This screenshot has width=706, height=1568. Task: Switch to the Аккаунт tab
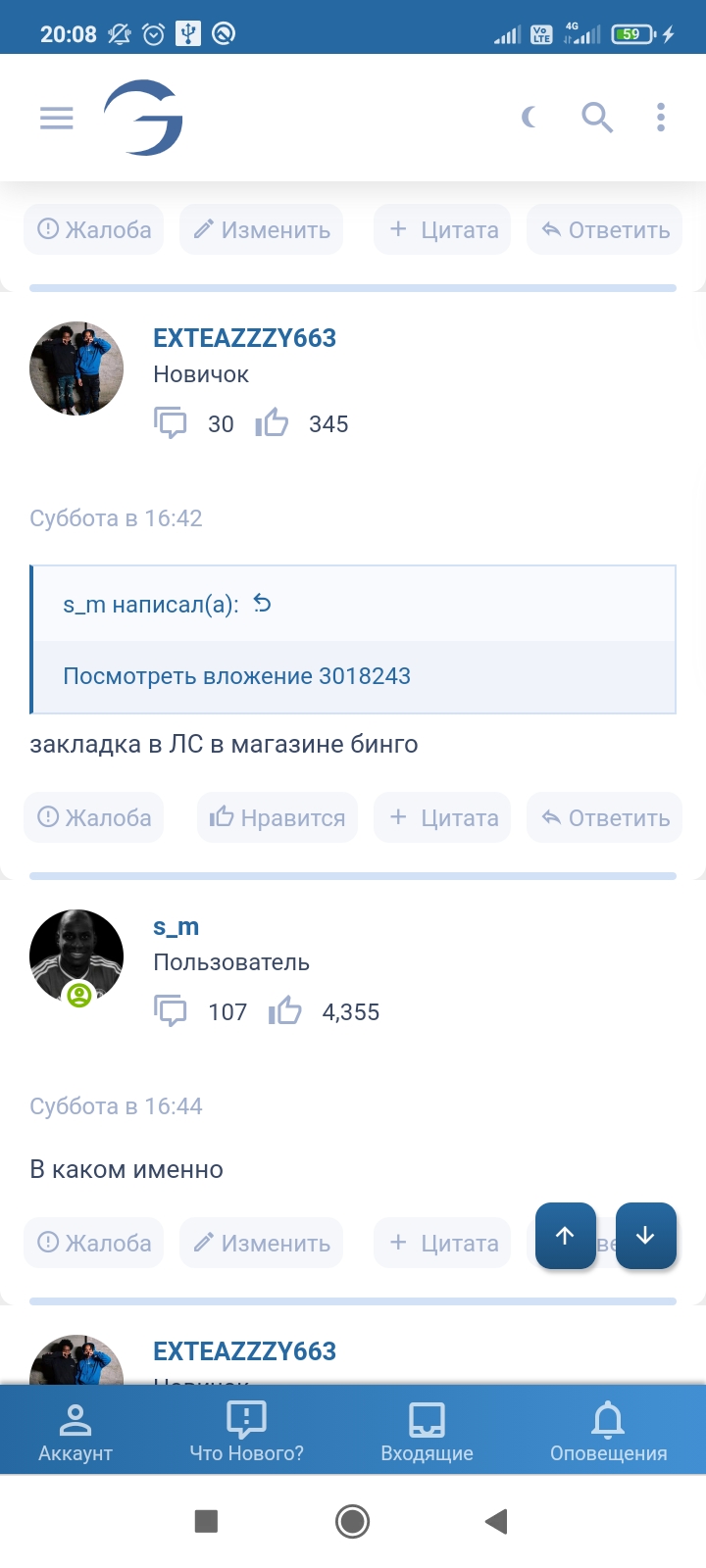coord(76,1432)
